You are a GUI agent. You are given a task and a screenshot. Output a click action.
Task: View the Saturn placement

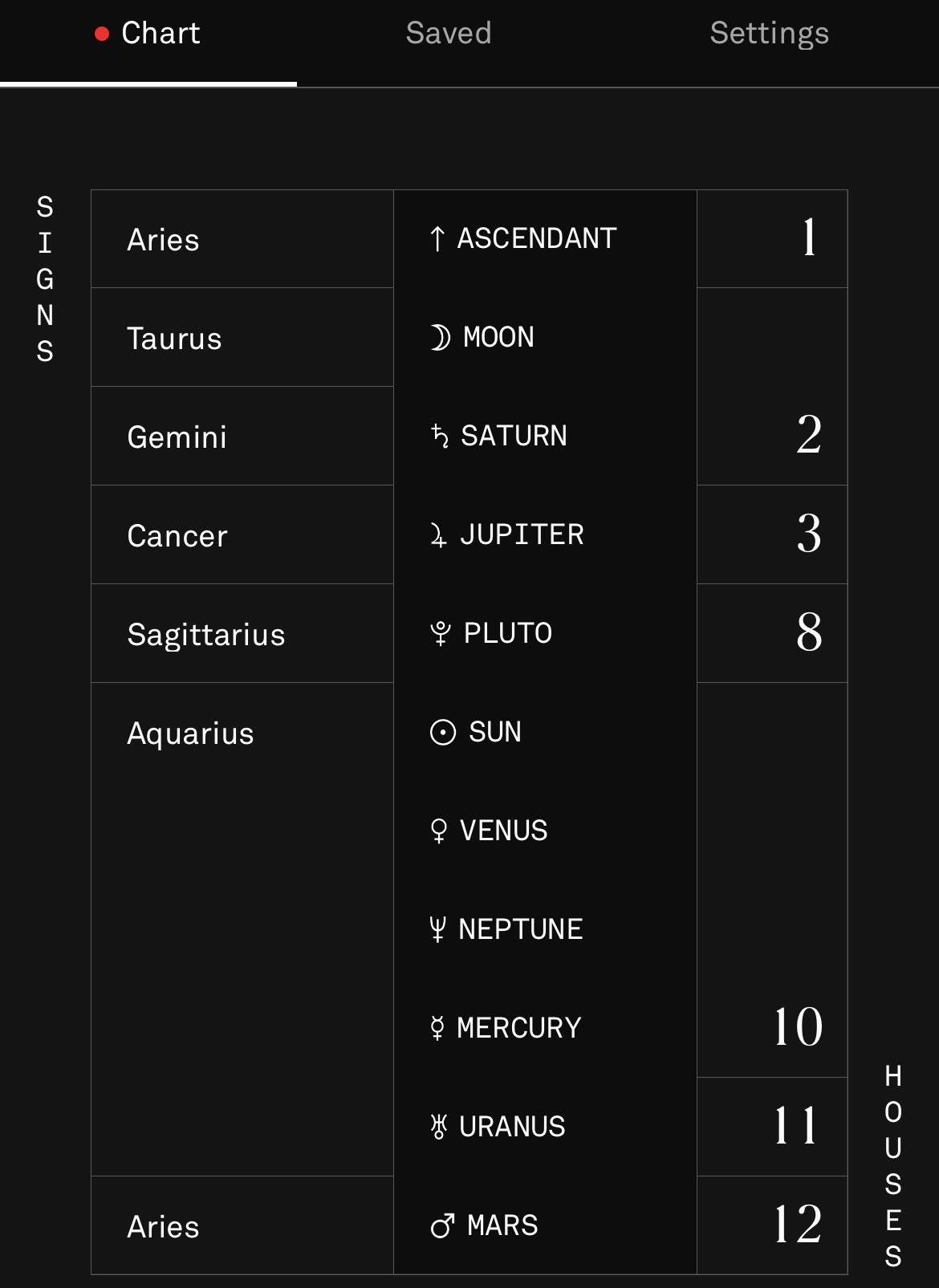(x=545, y=436)
